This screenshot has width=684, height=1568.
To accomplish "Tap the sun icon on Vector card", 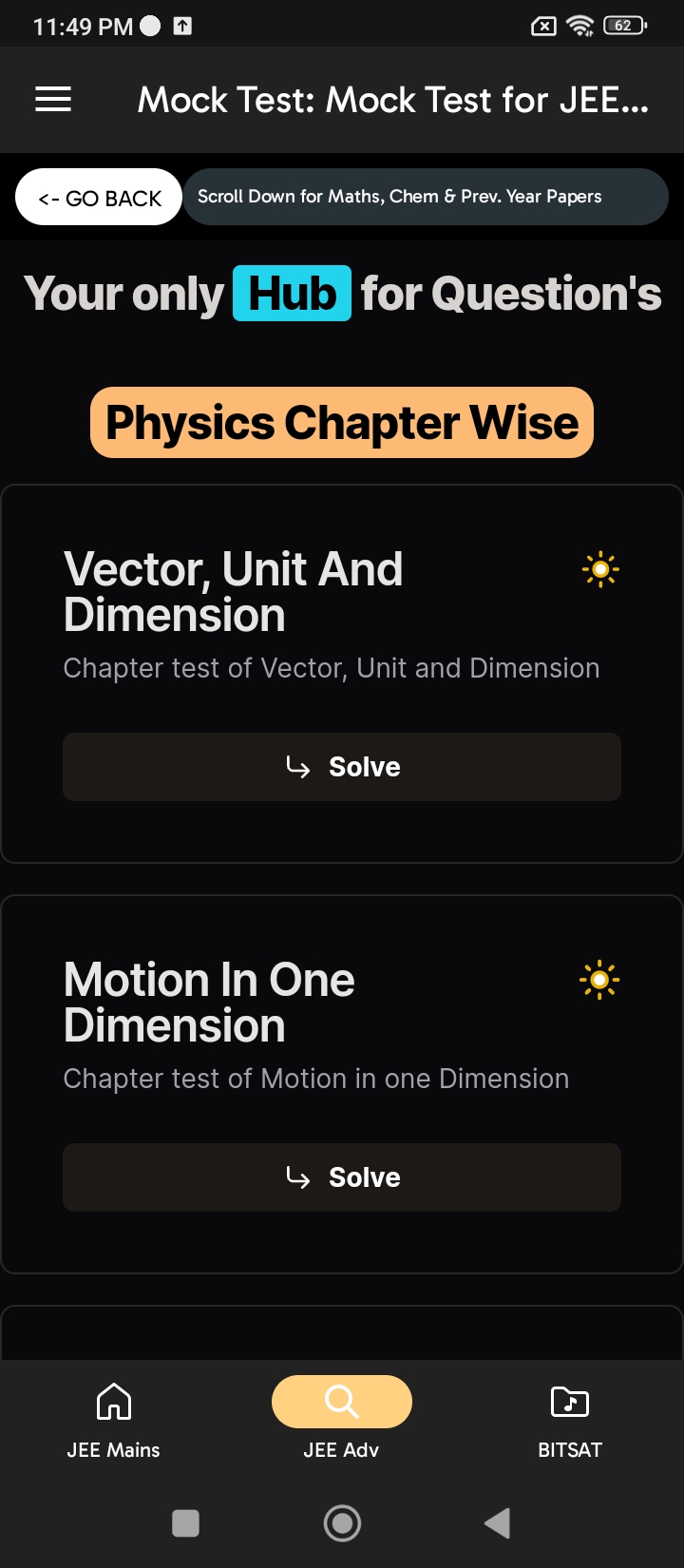I will coord(600,570).
